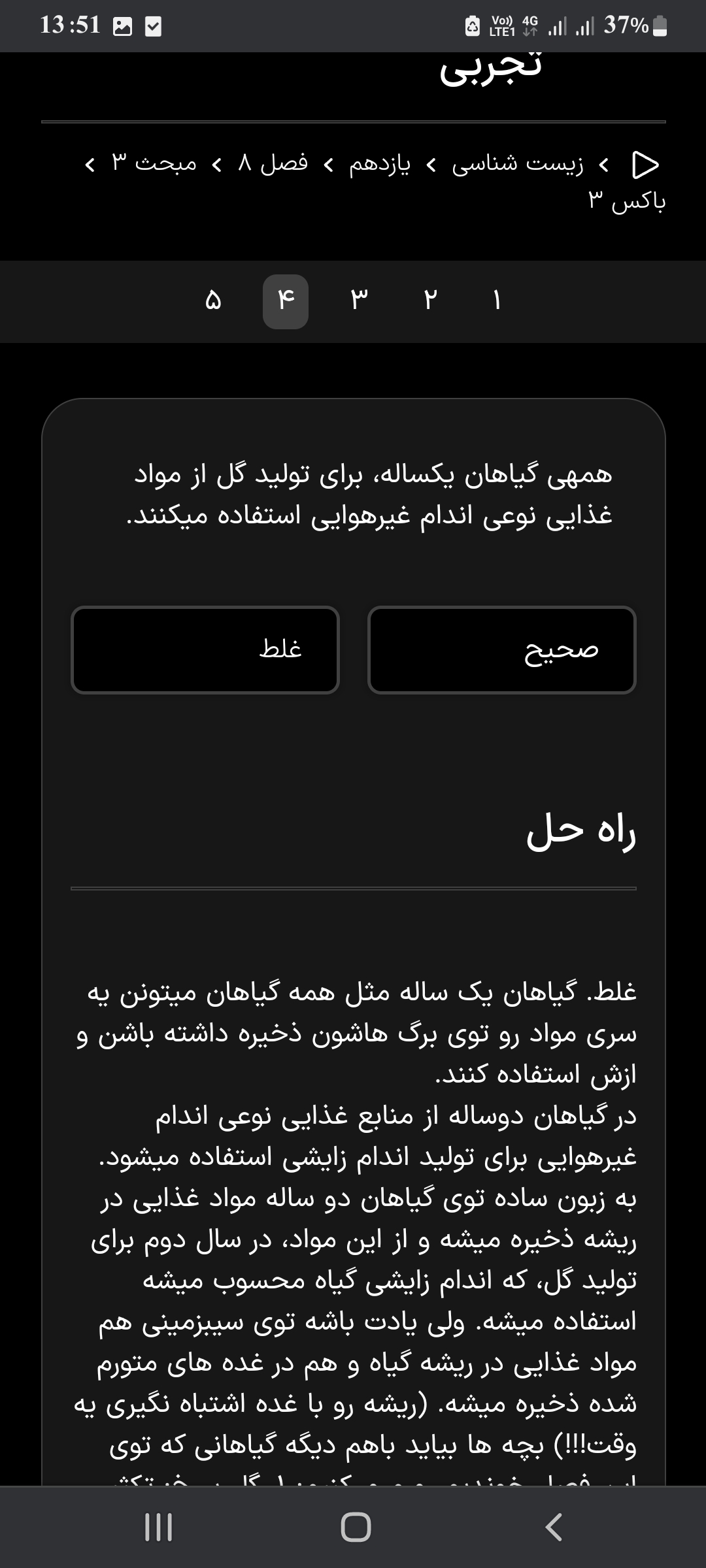706x1568 pixels.
Task: Choose the غلط (False) answer
Action: coord(205,650)
